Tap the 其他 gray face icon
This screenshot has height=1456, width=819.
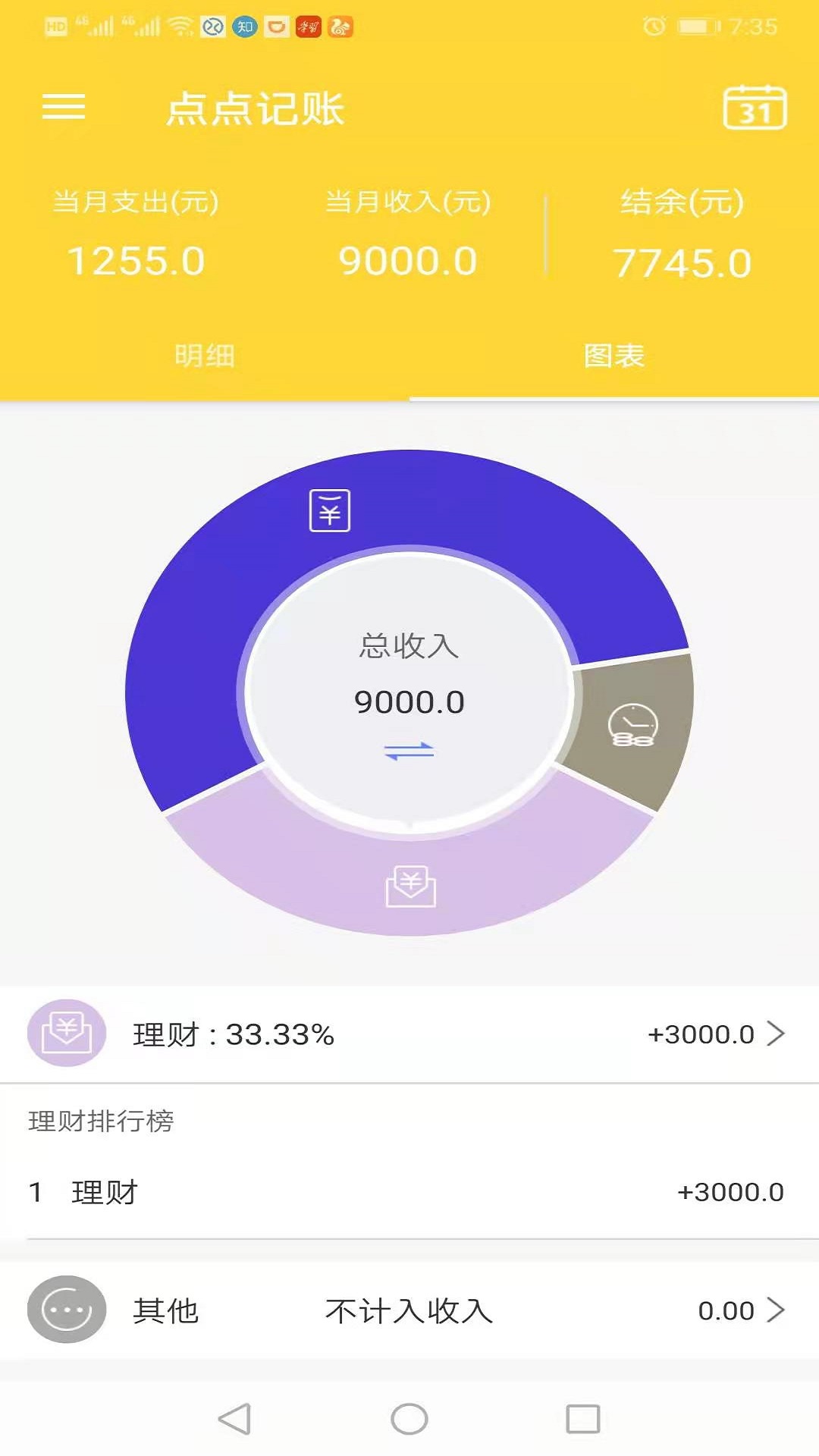tap(66, 1309)
